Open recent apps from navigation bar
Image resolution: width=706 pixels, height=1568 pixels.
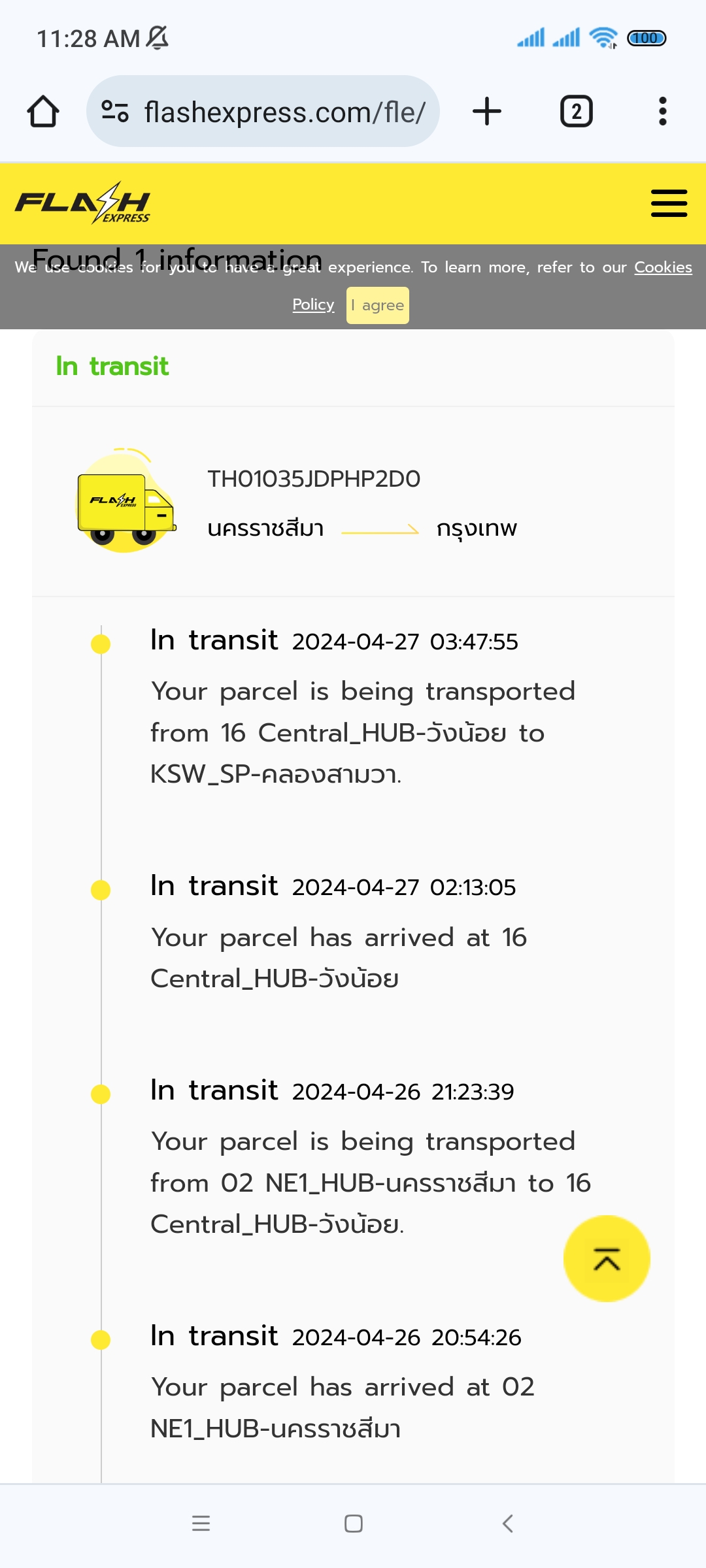[x=201, y=1524]
